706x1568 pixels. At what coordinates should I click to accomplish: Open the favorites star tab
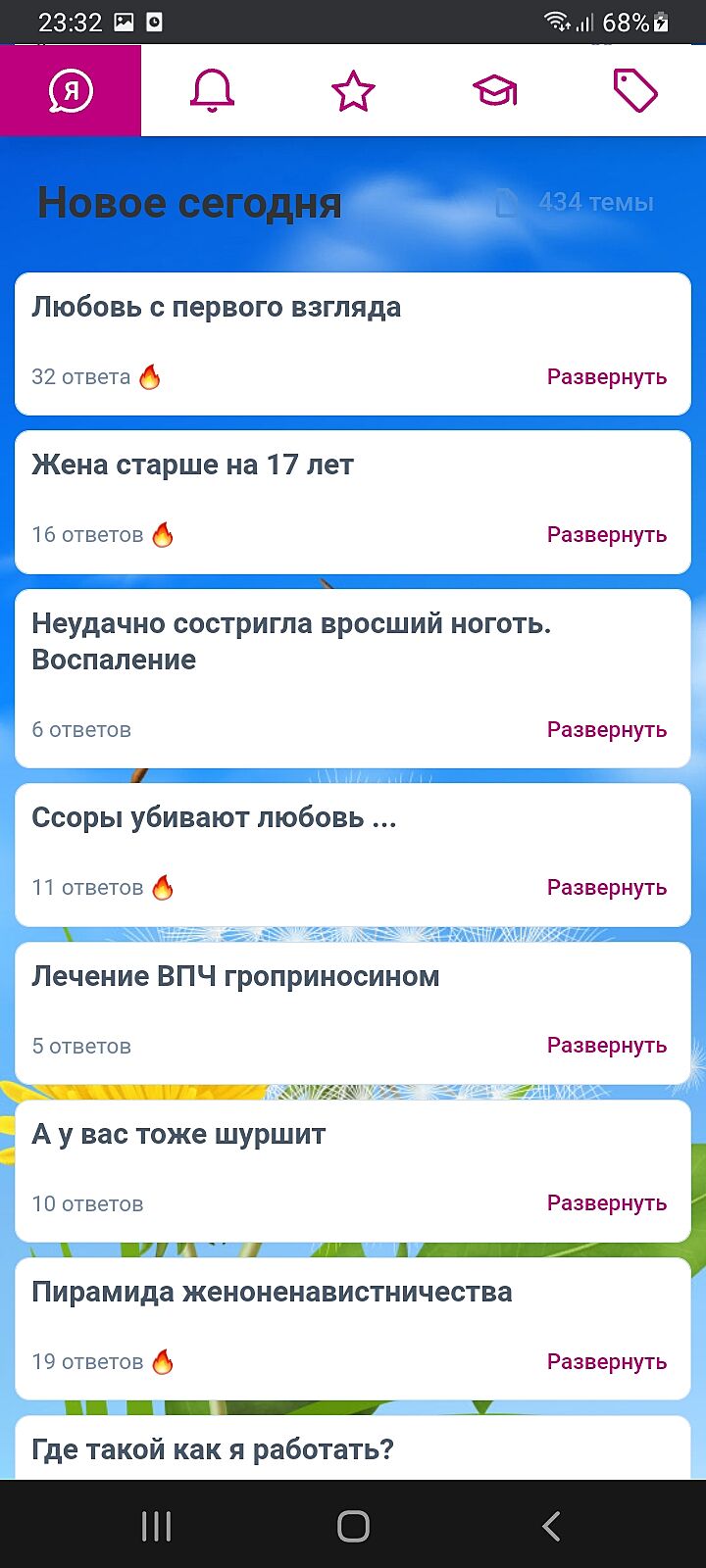[353, 91]
